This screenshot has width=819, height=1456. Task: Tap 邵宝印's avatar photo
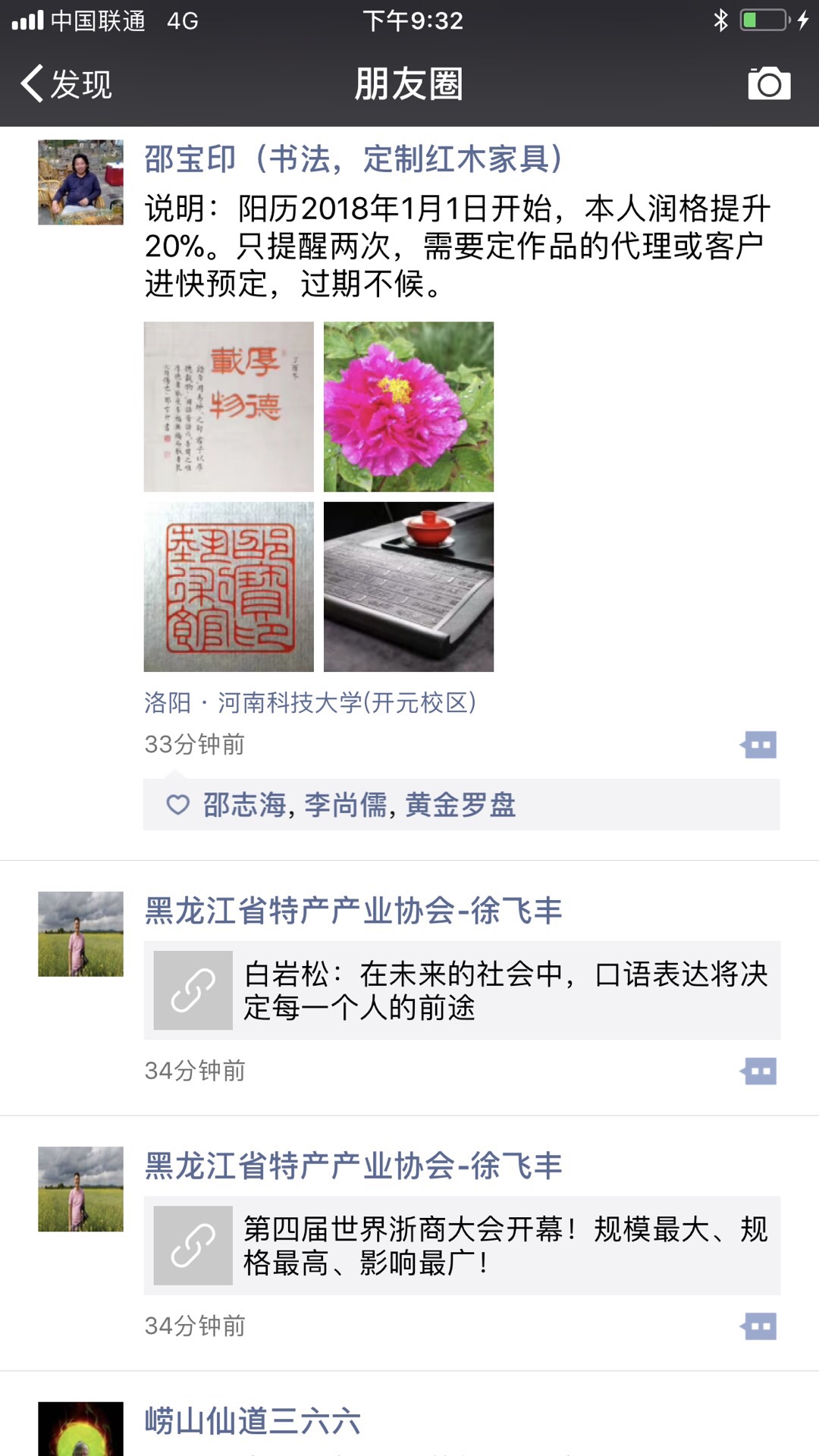coord(80,182)
